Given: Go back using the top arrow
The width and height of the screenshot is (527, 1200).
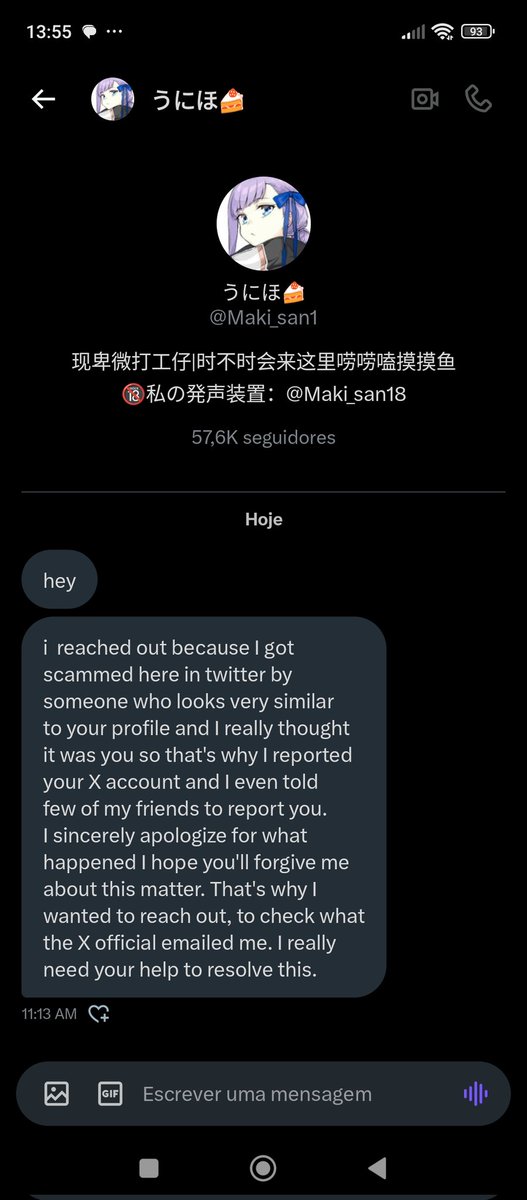Looking at the screenshot, I should tap(43, 99).
